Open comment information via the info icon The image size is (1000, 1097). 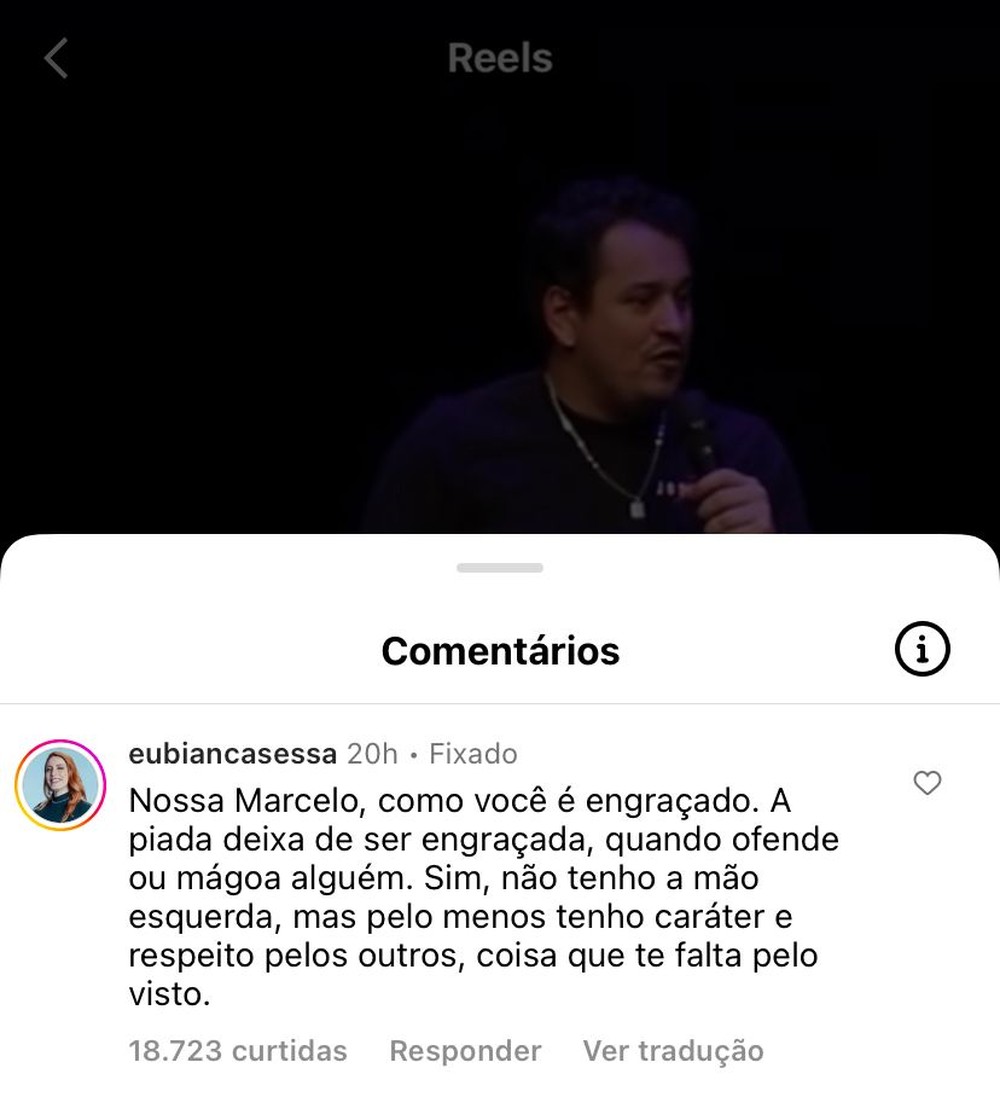925,649
